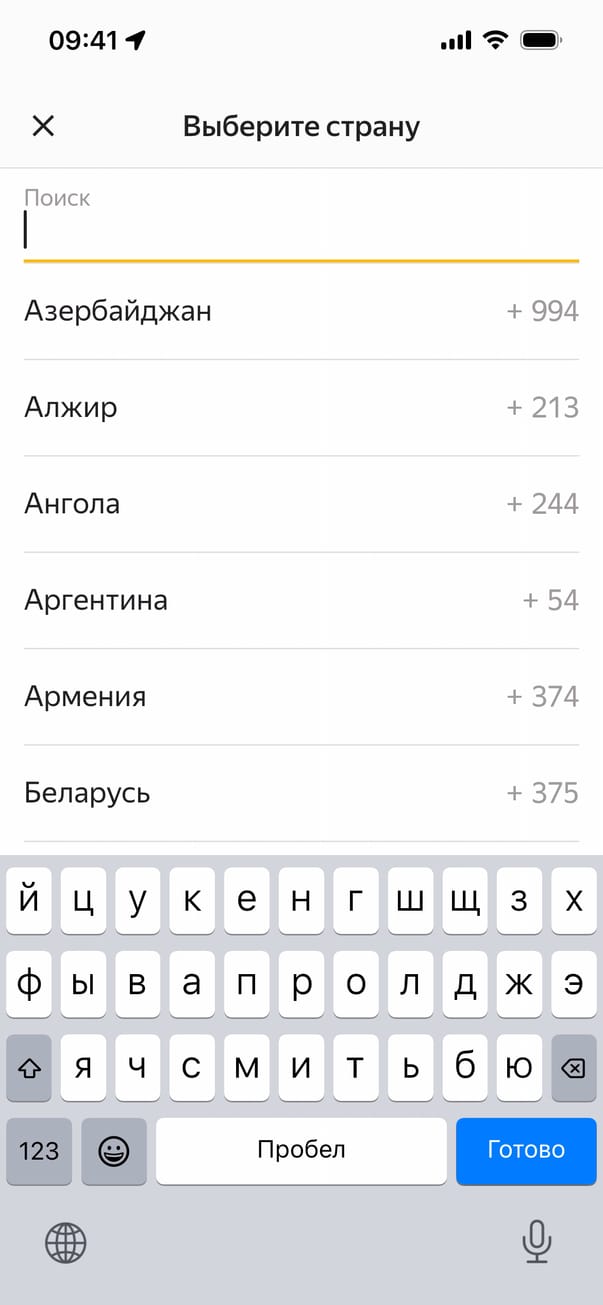Close the country selection screen
The width and height of the screenshot is (603, 1305).
point(43,126)
